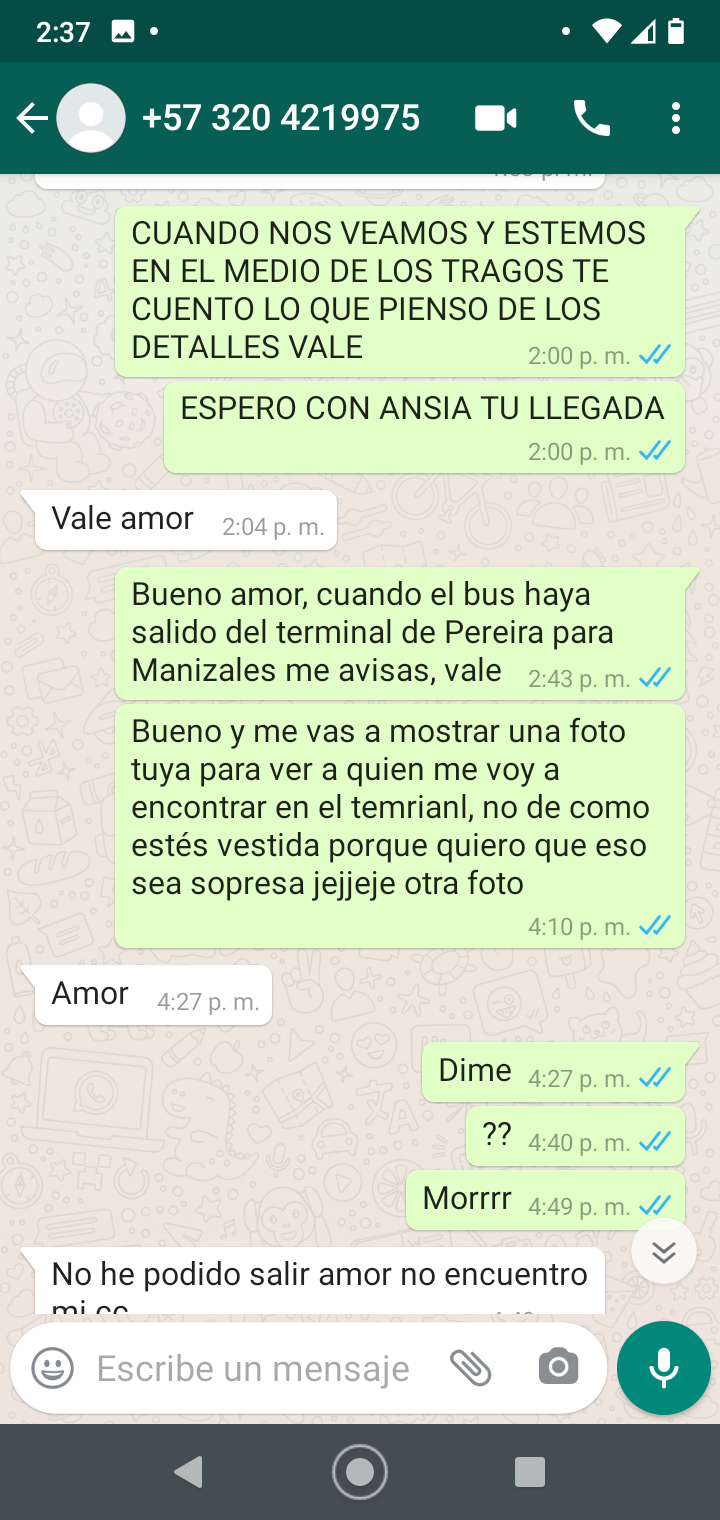Open recent apps from navigation bar
The image size is (720, 1520).
530,1472
